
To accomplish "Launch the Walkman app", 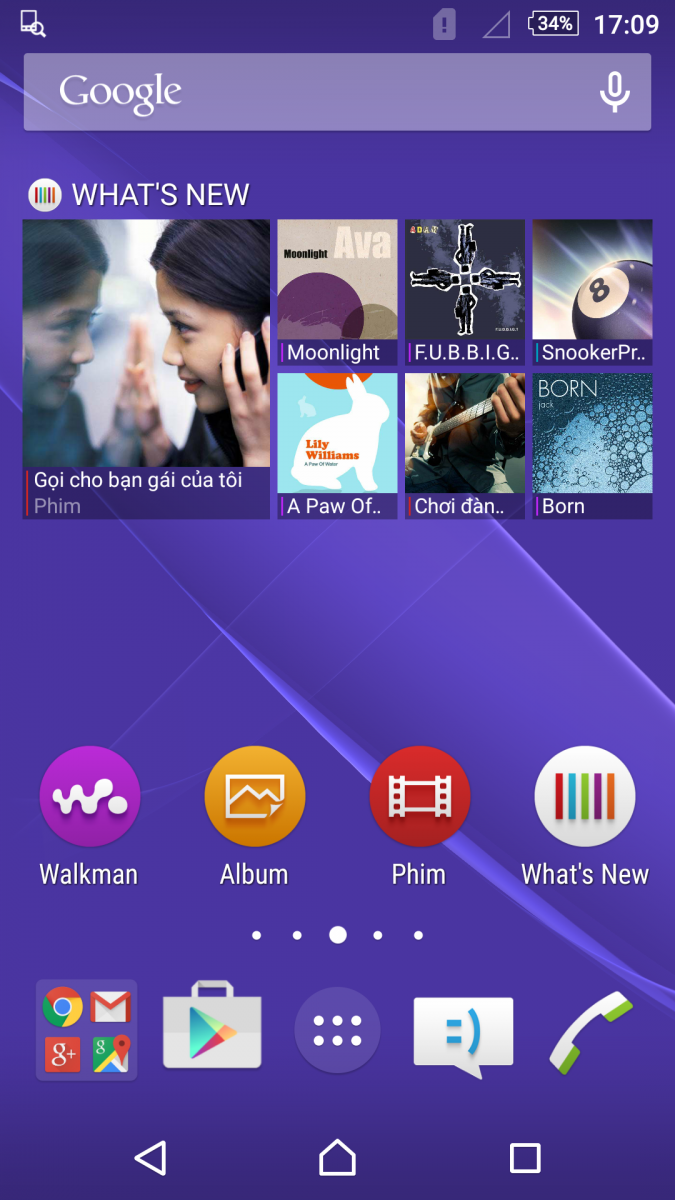I will 89,798.
